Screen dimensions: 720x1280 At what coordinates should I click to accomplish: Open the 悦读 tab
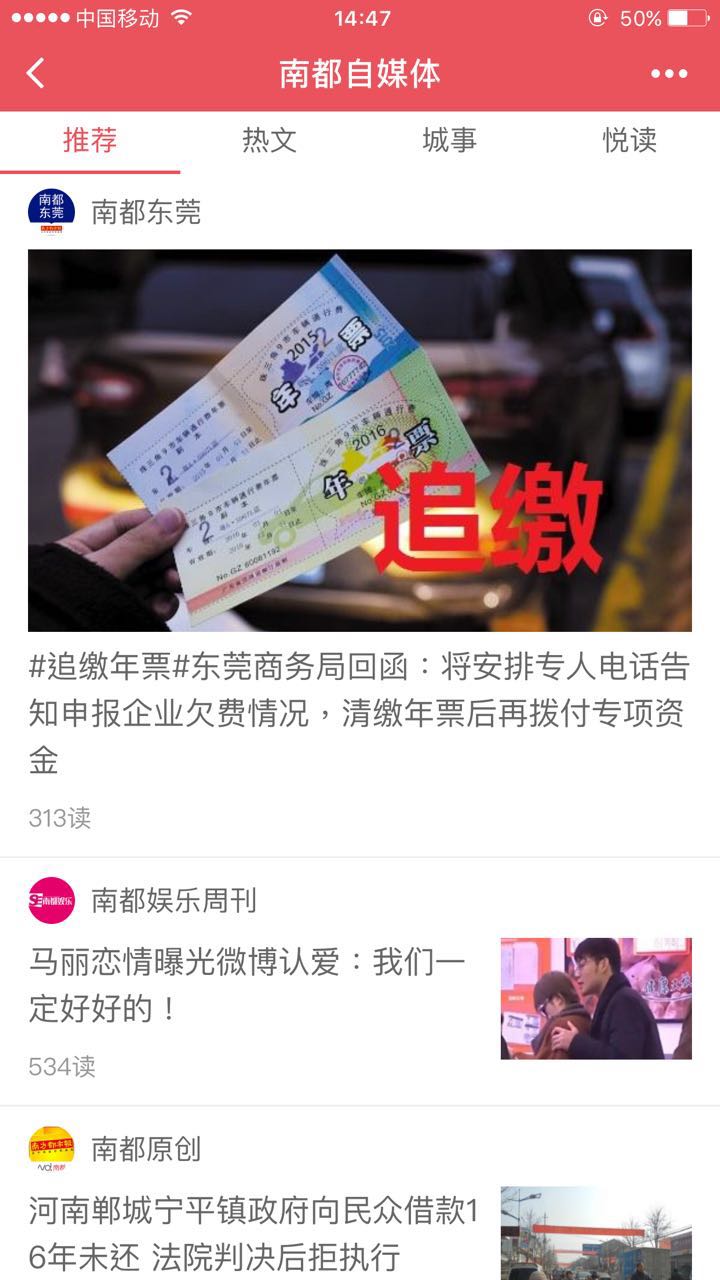pyautogui.click(x=629, y=141)
